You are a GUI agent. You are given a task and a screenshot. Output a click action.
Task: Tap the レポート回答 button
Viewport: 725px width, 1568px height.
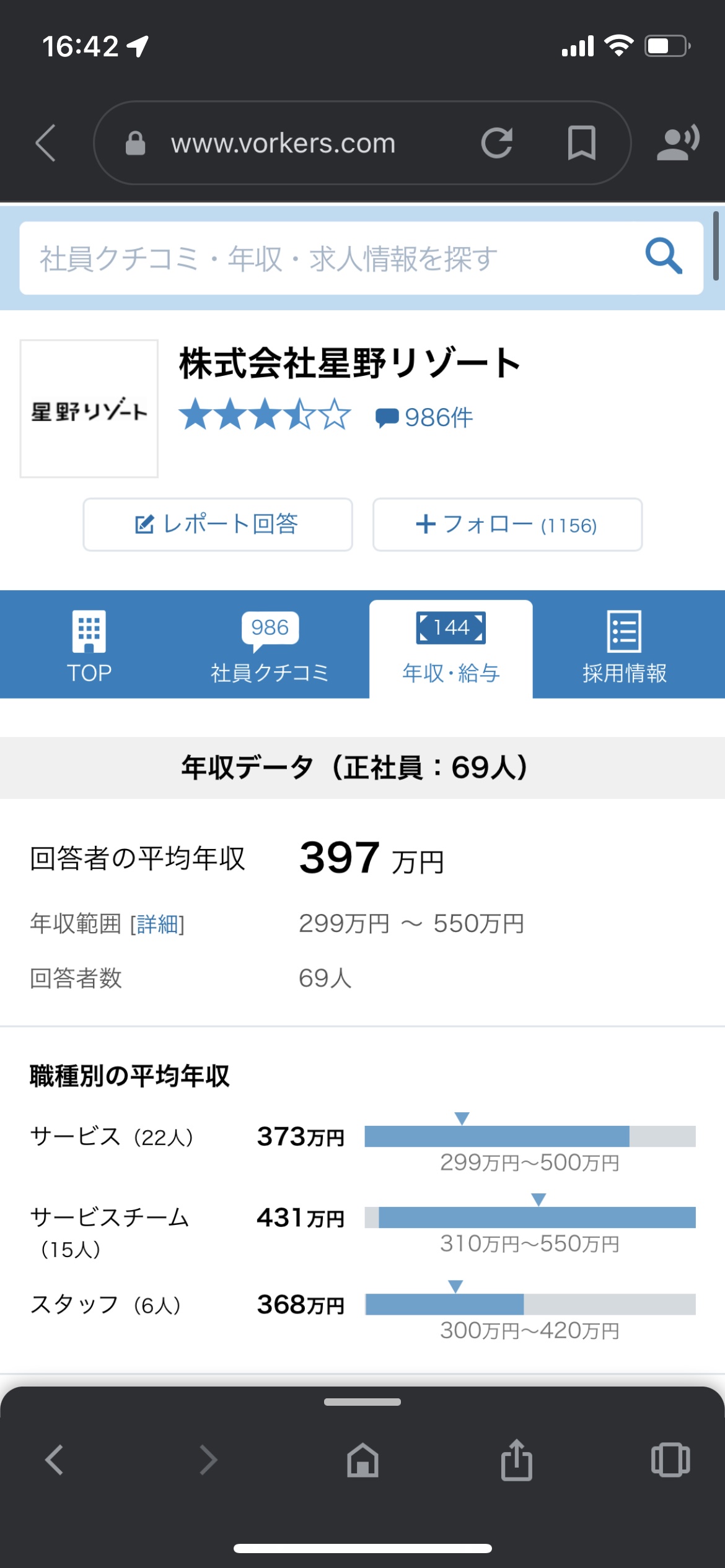point(218,525)
